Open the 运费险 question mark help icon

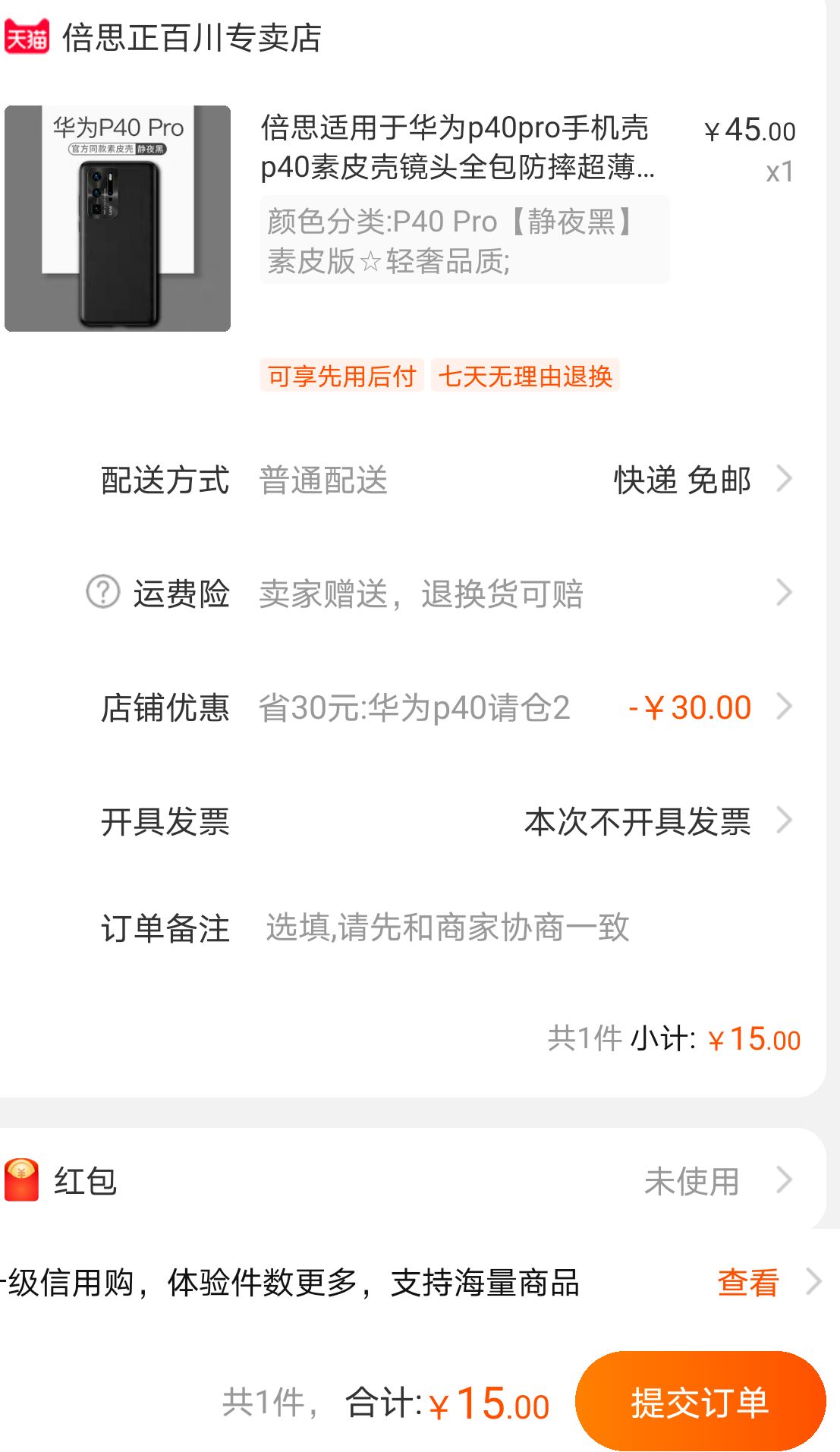click(x=103, y=595)
